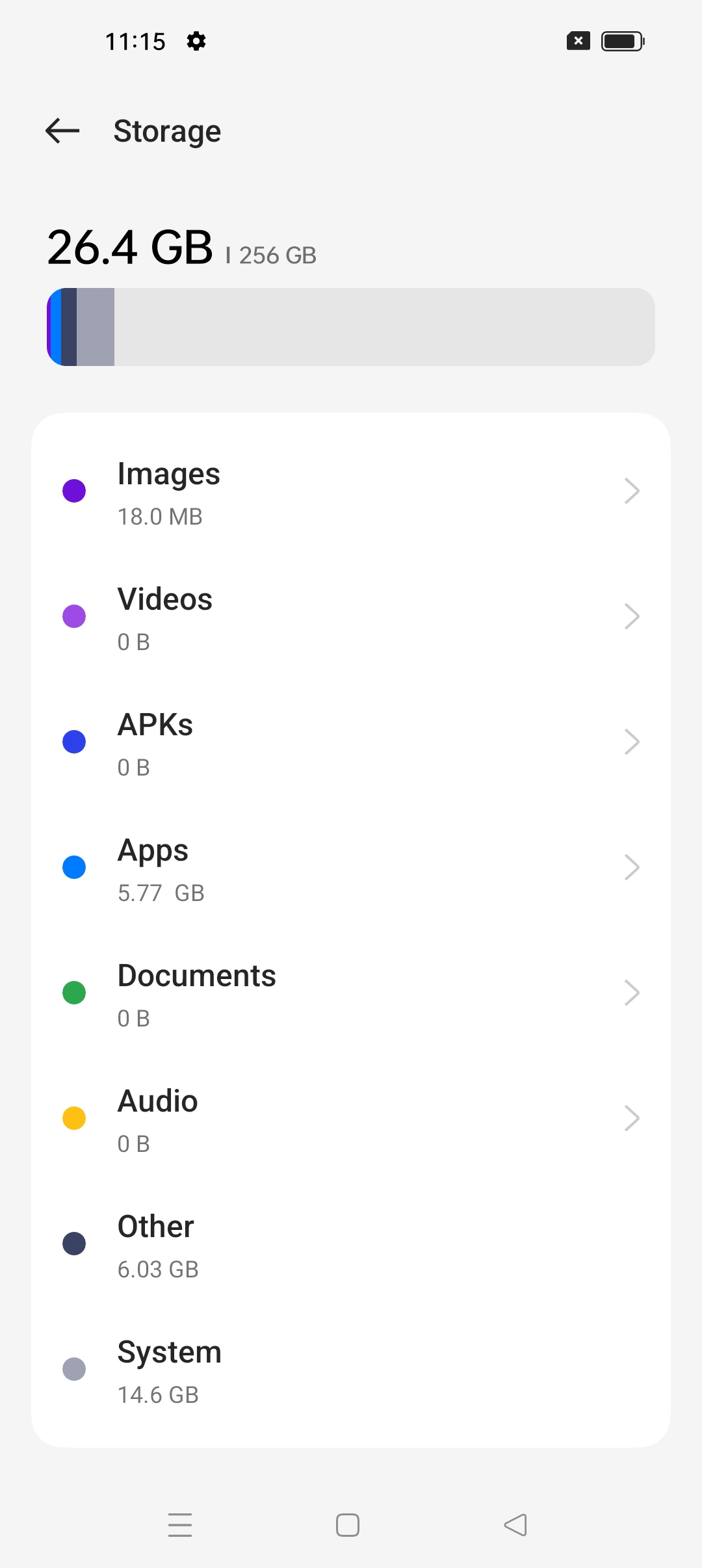Open the Images storage row
This screenshot has width=702, height=1568.
point(351,491)
